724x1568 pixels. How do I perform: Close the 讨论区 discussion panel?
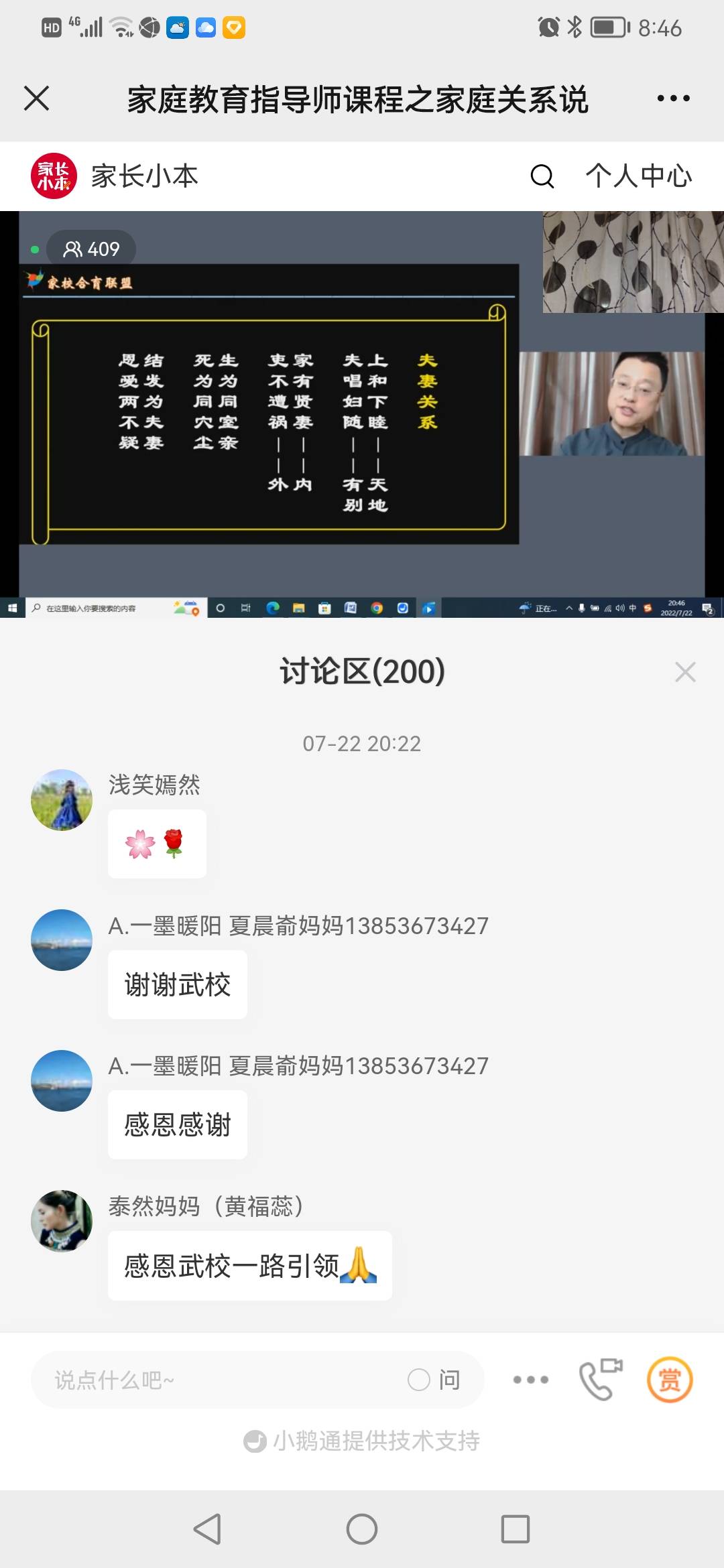[x=685, y=671]
